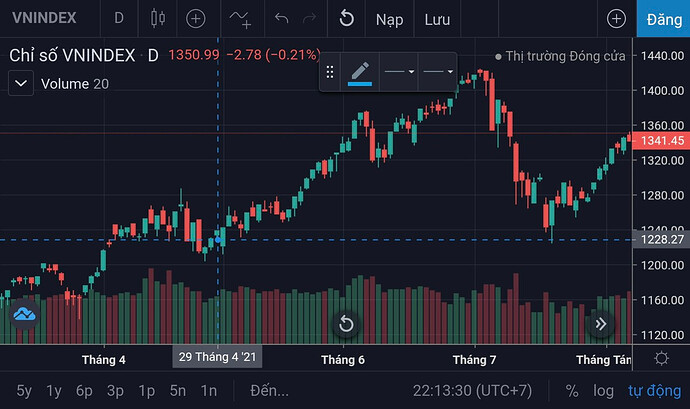Switch range to 5y
Viewport: 690px width, 409px height.
coord(25,390)
